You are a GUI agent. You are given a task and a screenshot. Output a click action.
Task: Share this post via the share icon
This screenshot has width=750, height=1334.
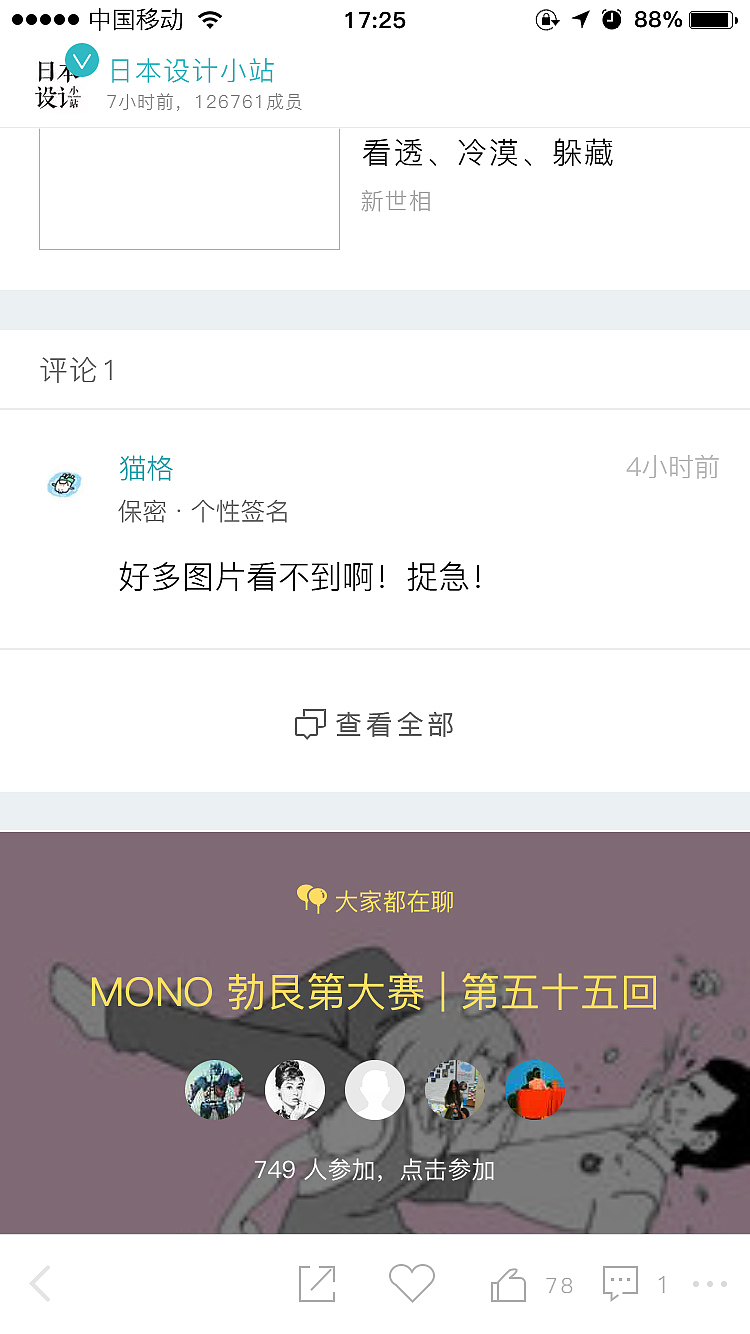point(317,1284)
